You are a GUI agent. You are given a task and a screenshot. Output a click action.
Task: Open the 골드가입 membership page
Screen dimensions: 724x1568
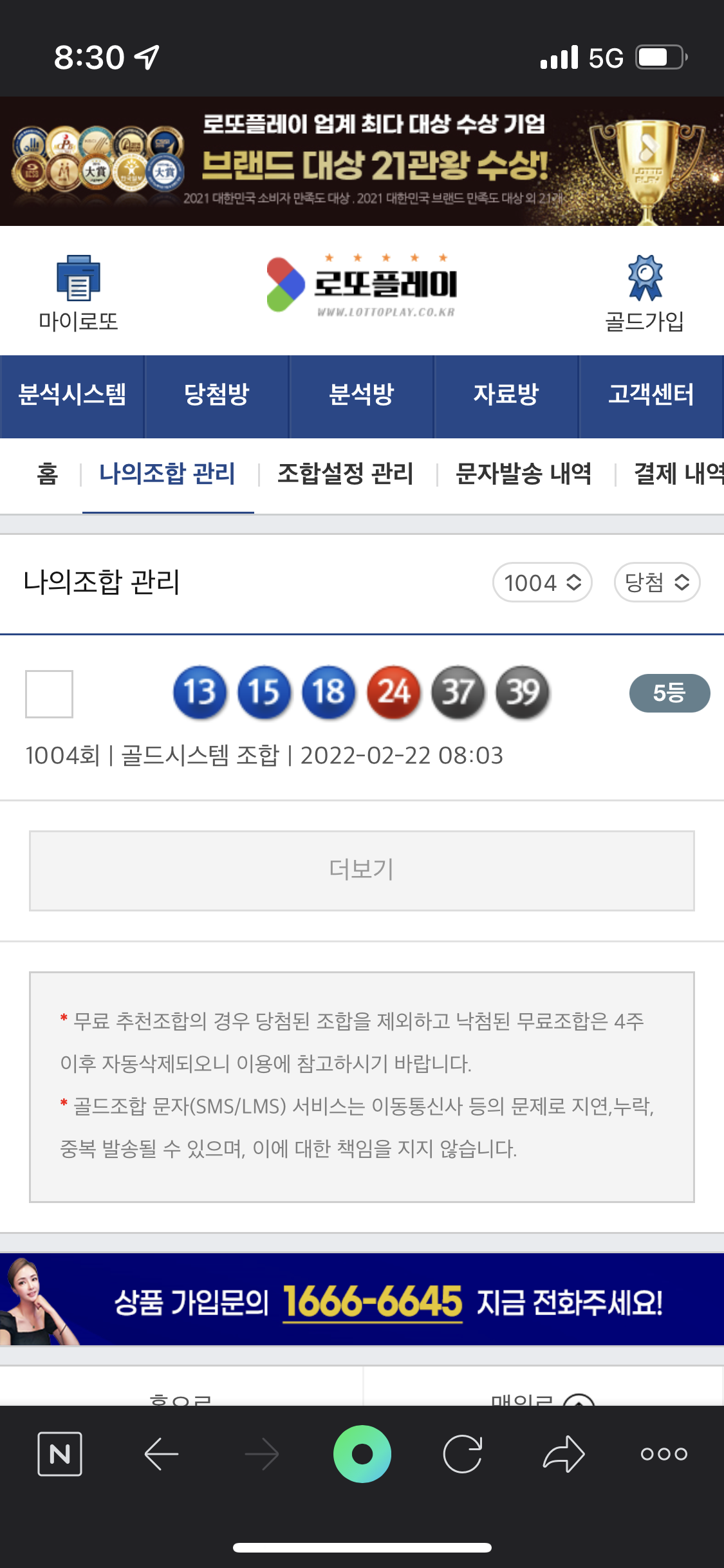[x=644, y=294]
